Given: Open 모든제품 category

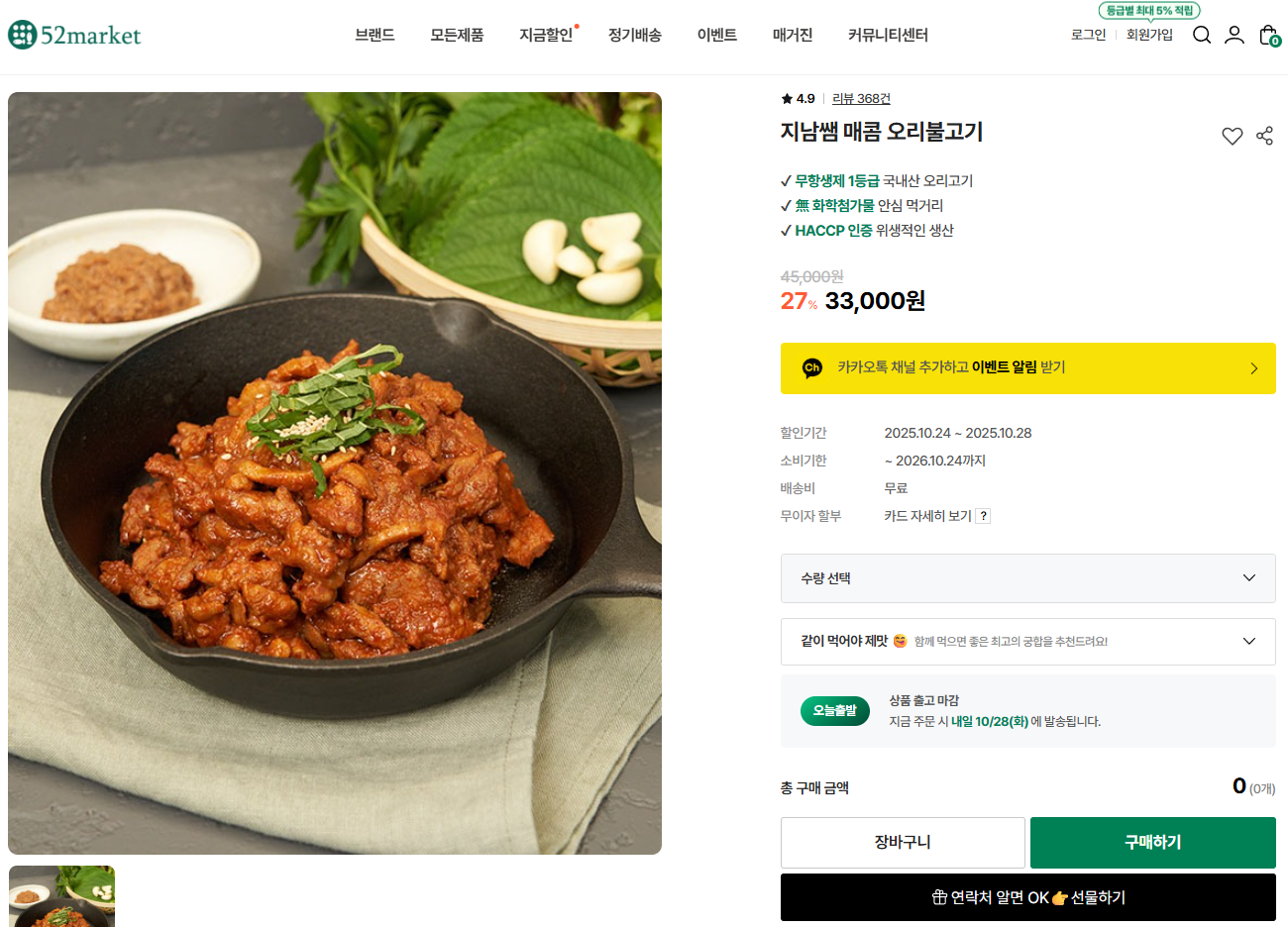Looking at the screenshot, I should [457, 35].
